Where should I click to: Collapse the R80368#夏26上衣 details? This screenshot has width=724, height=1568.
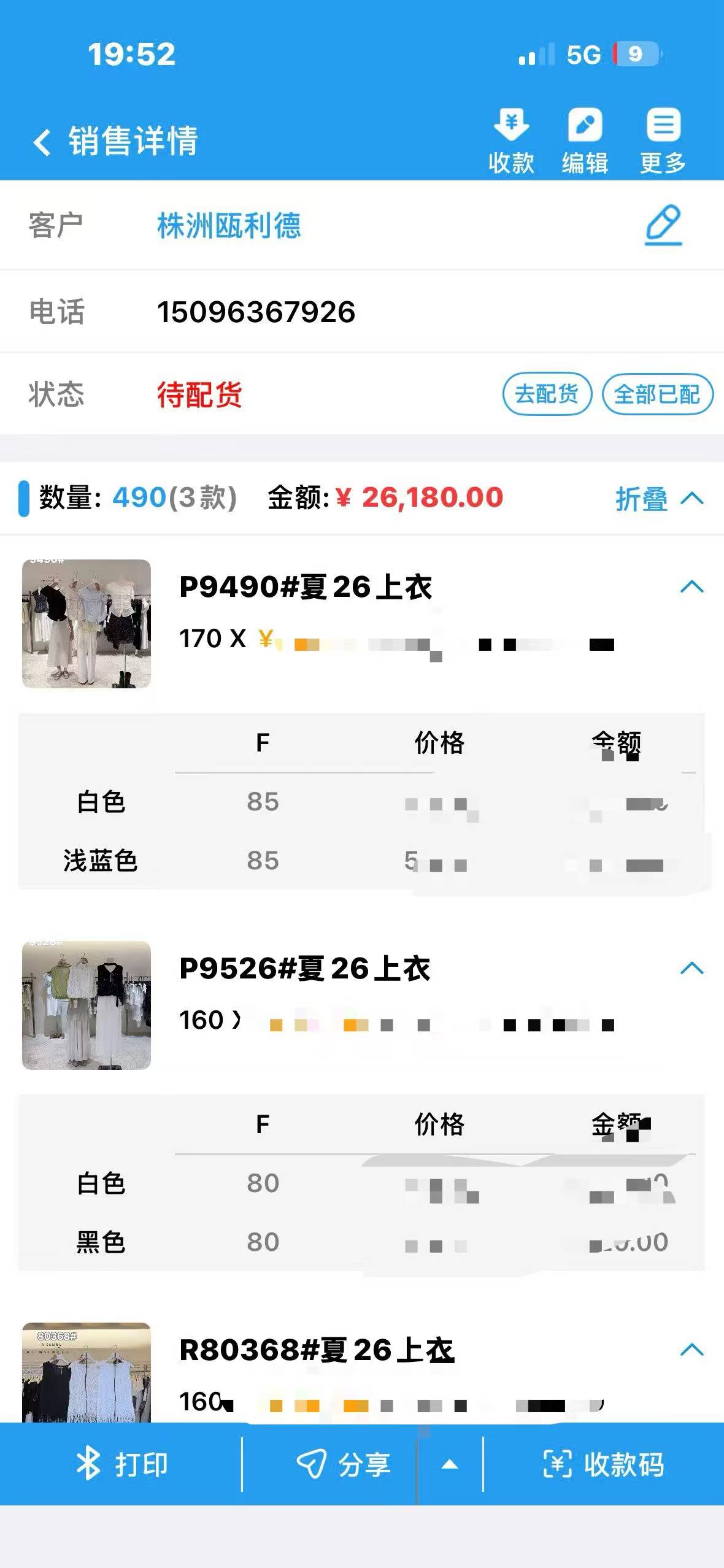coord(691,1350)
